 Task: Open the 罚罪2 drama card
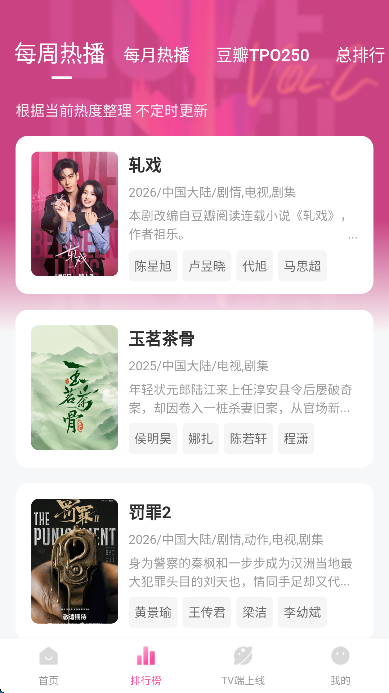coord(194,560)
